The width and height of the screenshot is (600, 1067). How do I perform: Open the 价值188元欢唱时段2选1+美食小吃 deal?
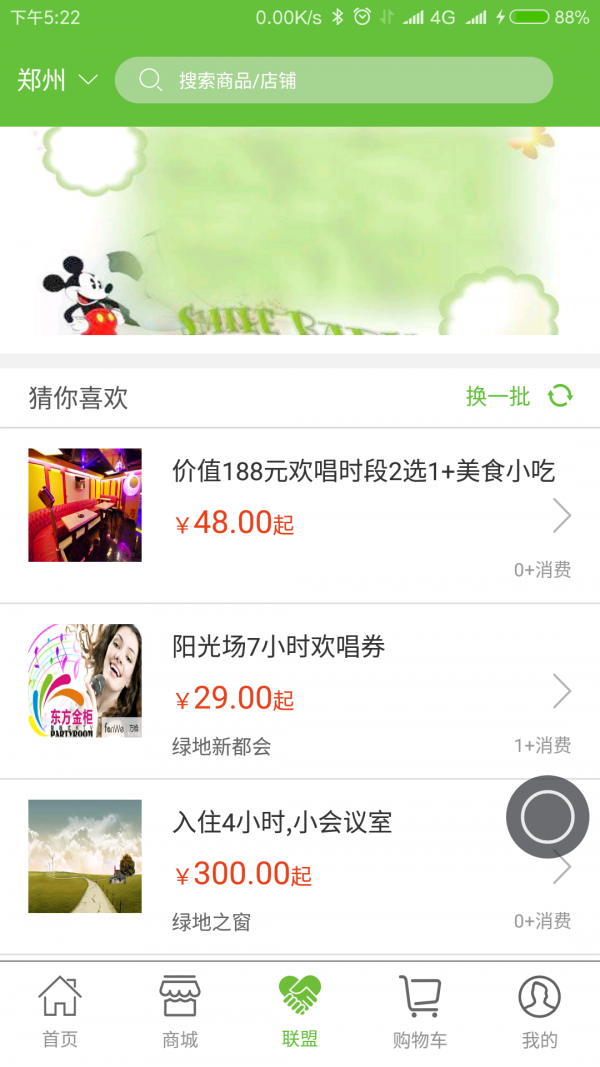click(x=300, y=515)
